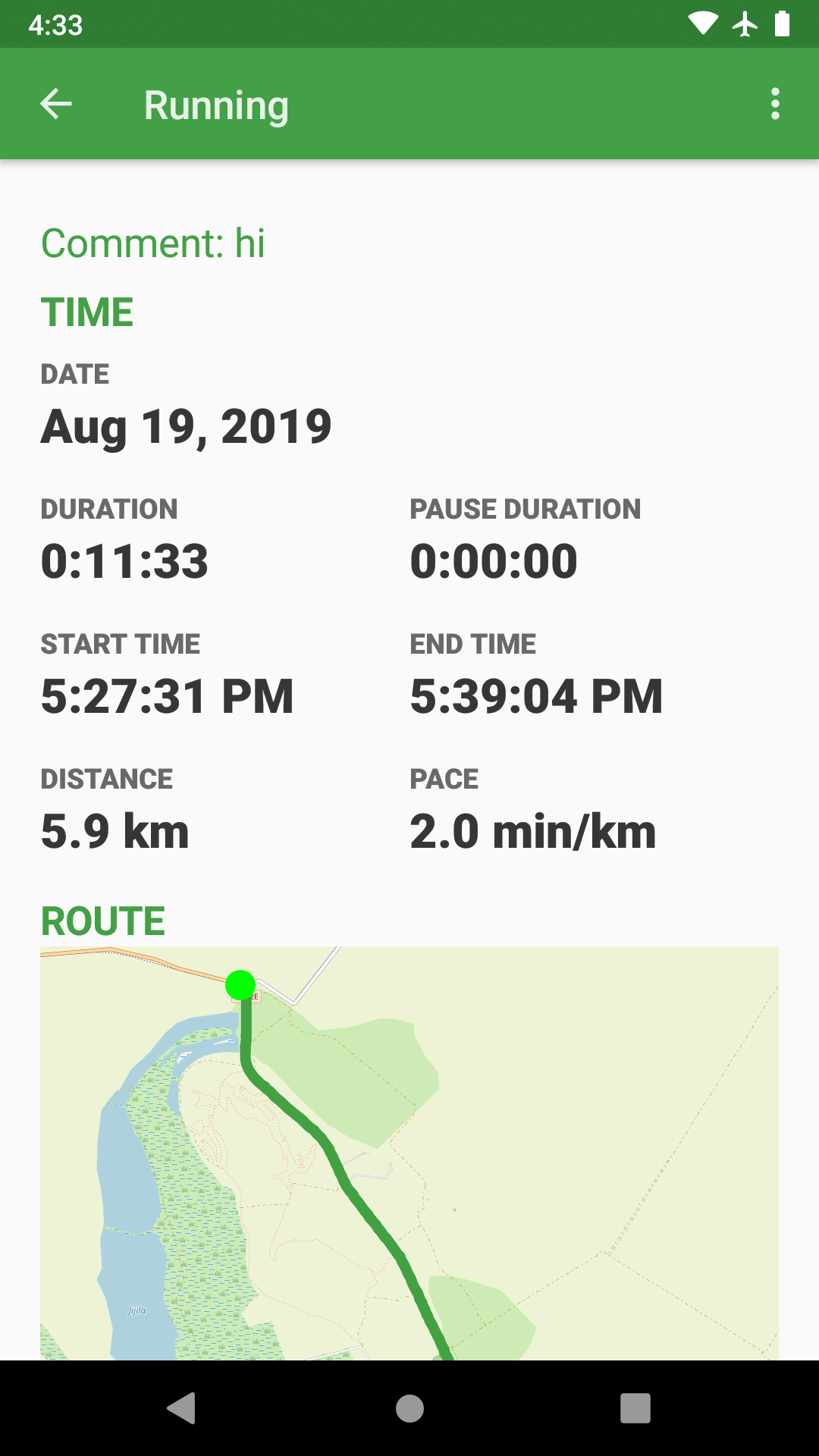Go back from the Running workout screen
Viewport: 819px width, 1456px height.
[x=56, y=104]
